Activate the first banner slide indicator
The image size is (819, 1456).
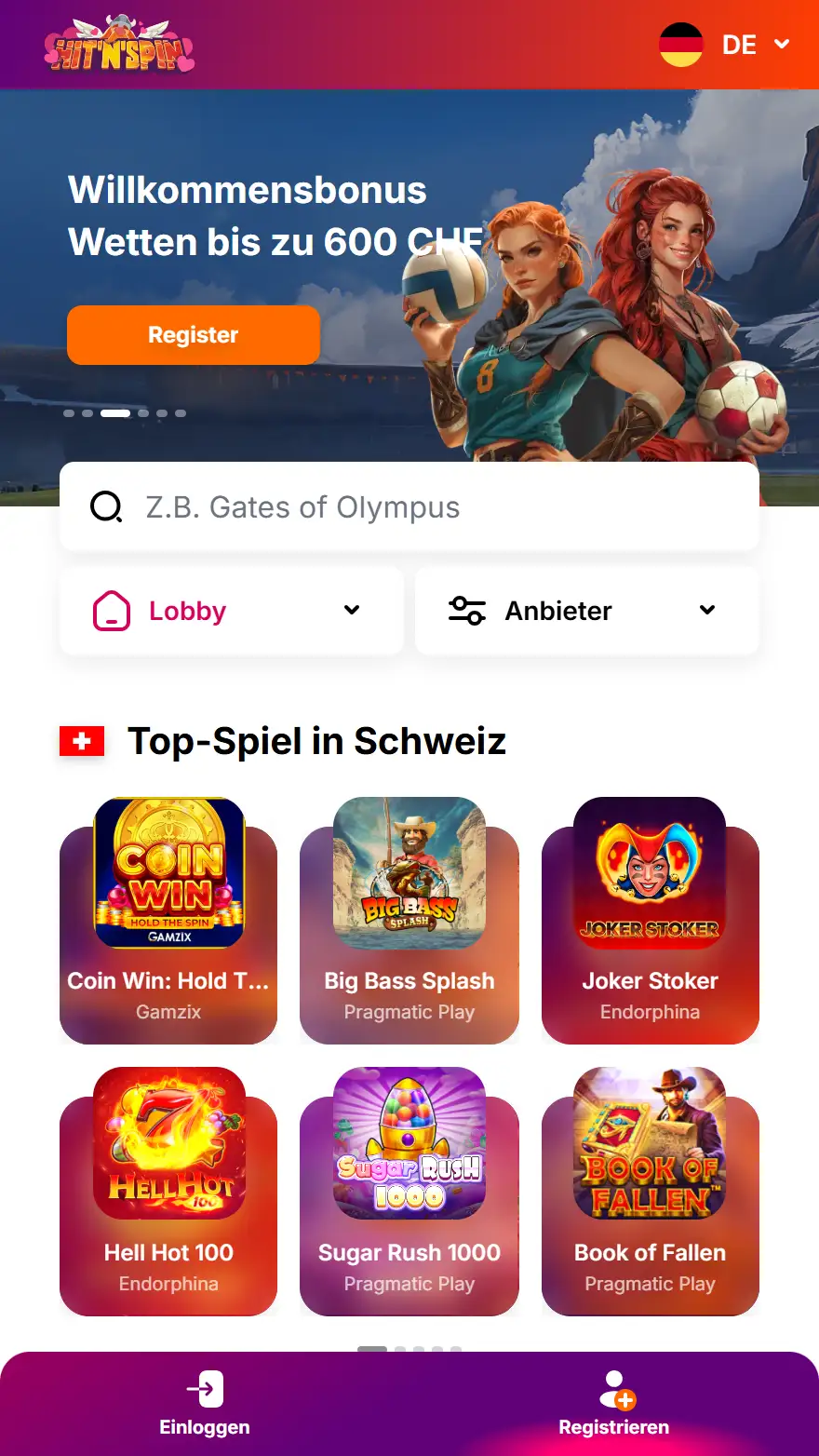point(68,413)
